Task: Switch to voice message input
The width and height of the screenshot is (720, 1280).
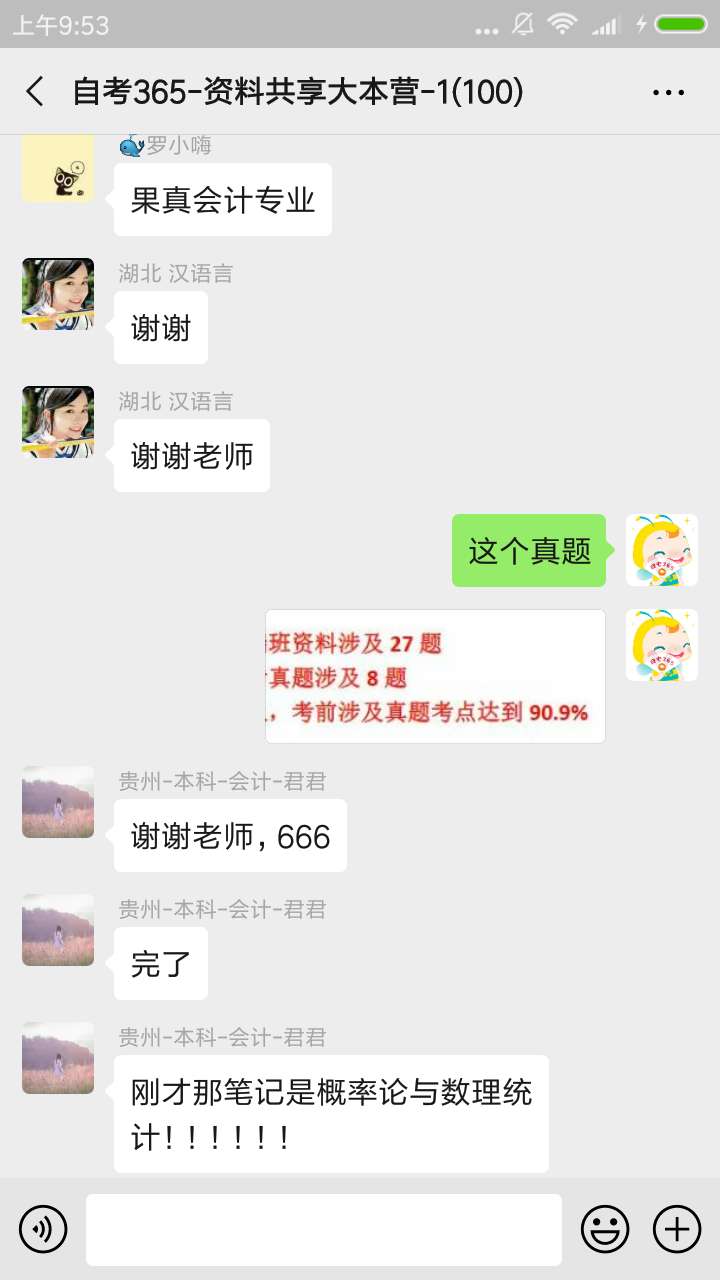Action: [43, 1229]
